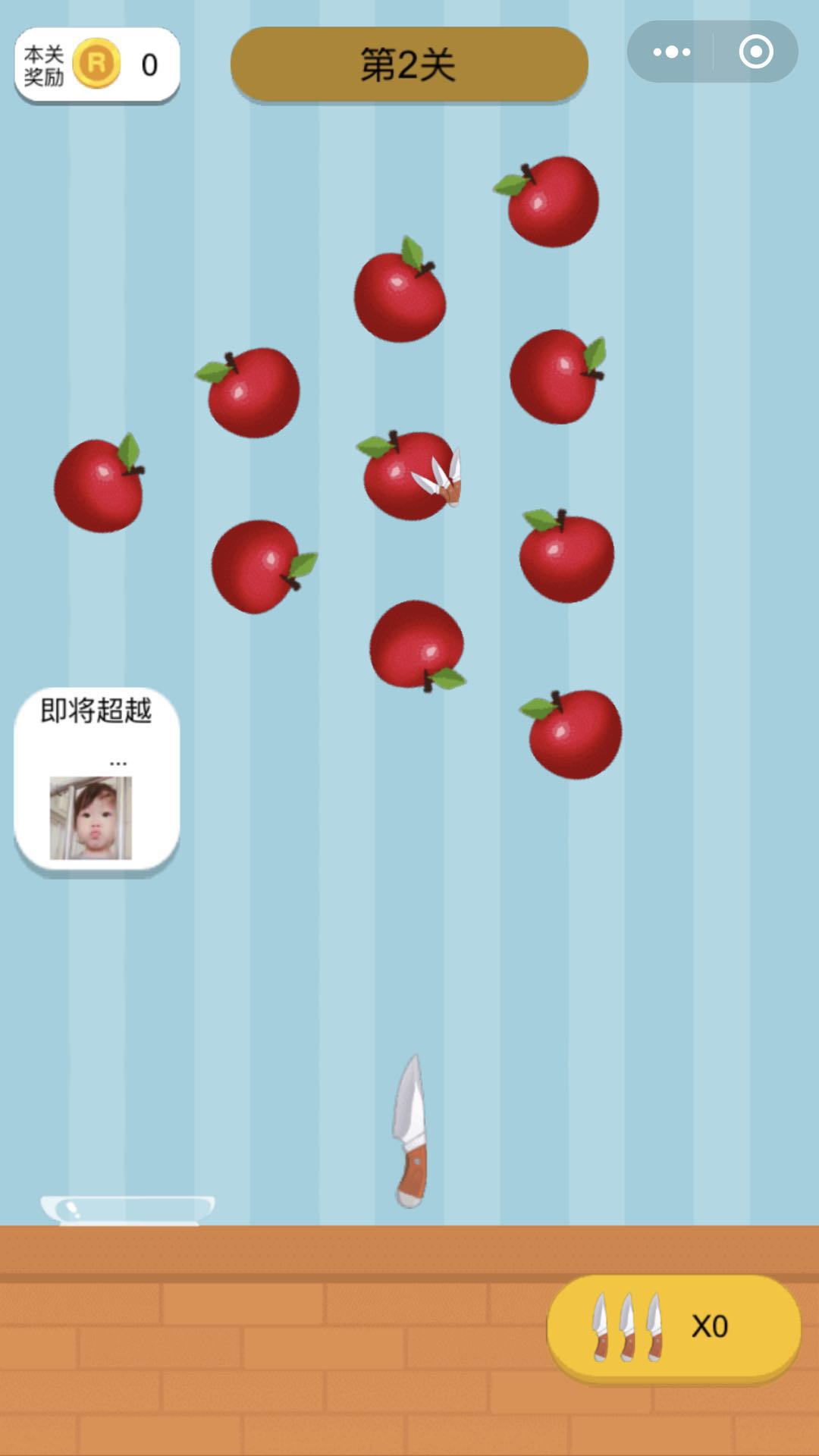
Task: Throw the knife at the apples
Action: pos(410,1130)
